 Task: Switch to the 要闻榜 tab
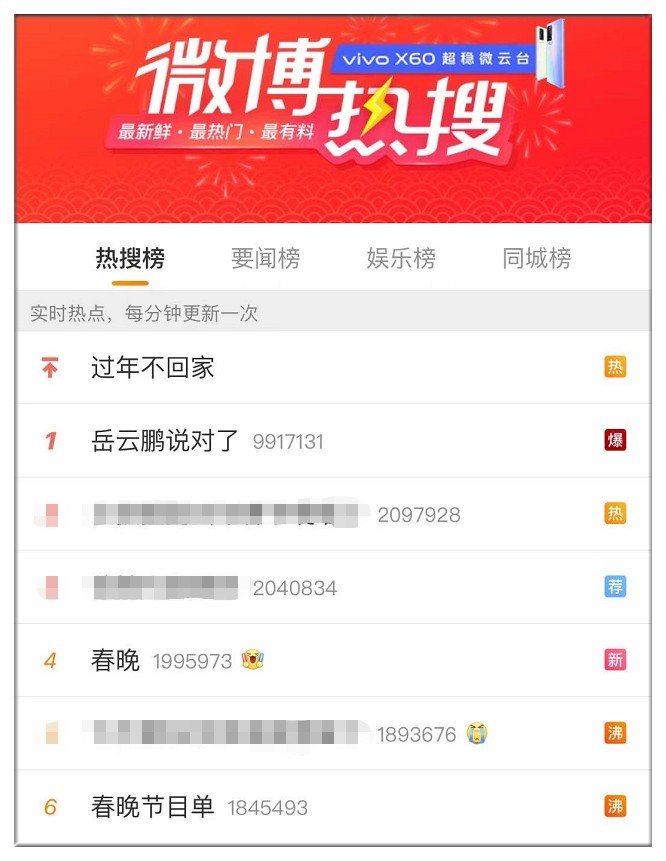[265, 259]
